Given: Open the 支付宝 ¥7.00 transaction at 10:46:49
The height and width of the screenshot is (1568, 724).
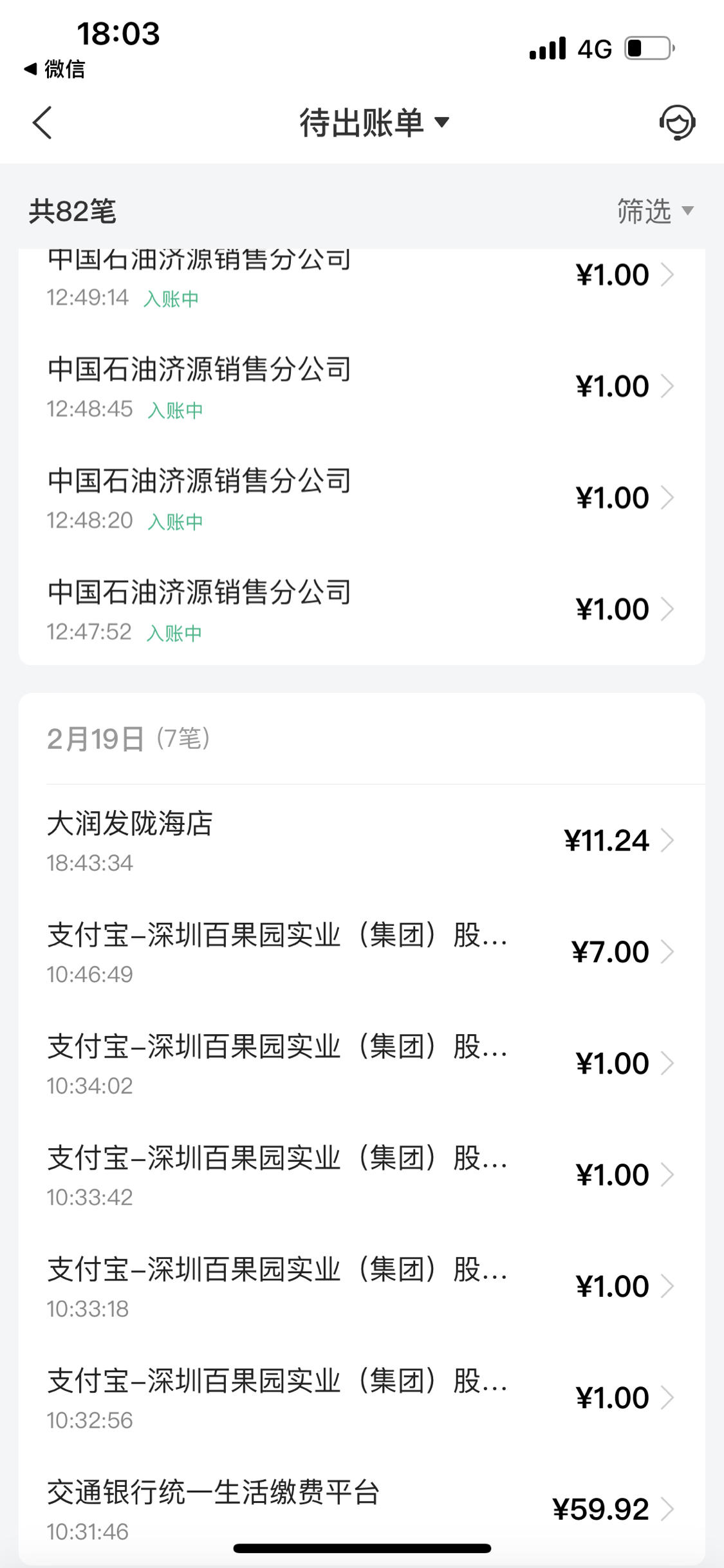Looking at the screenshot, I should 362,952.
